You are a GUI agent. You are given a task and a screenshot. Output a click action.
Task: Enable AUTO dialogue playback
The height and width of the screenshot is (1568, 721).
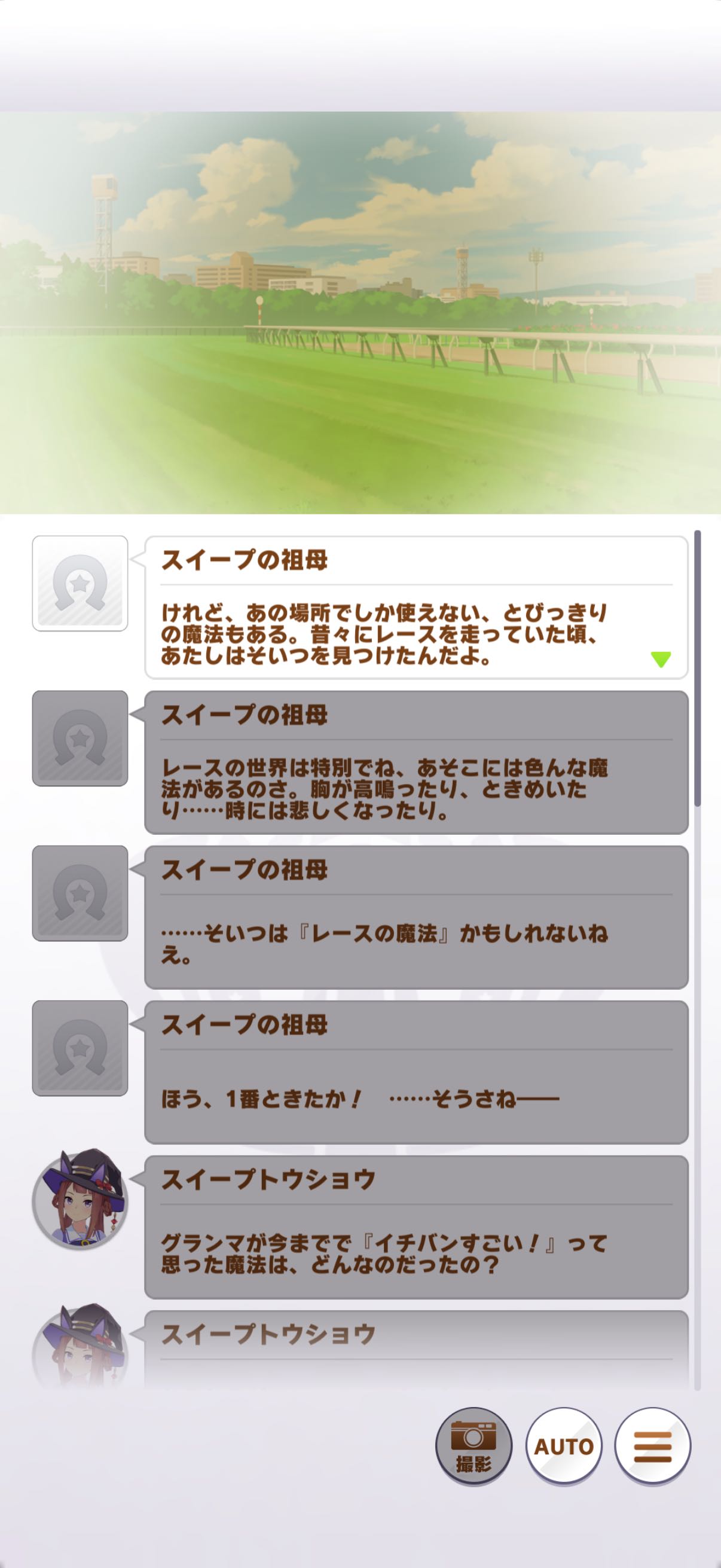click(563, 1446)
